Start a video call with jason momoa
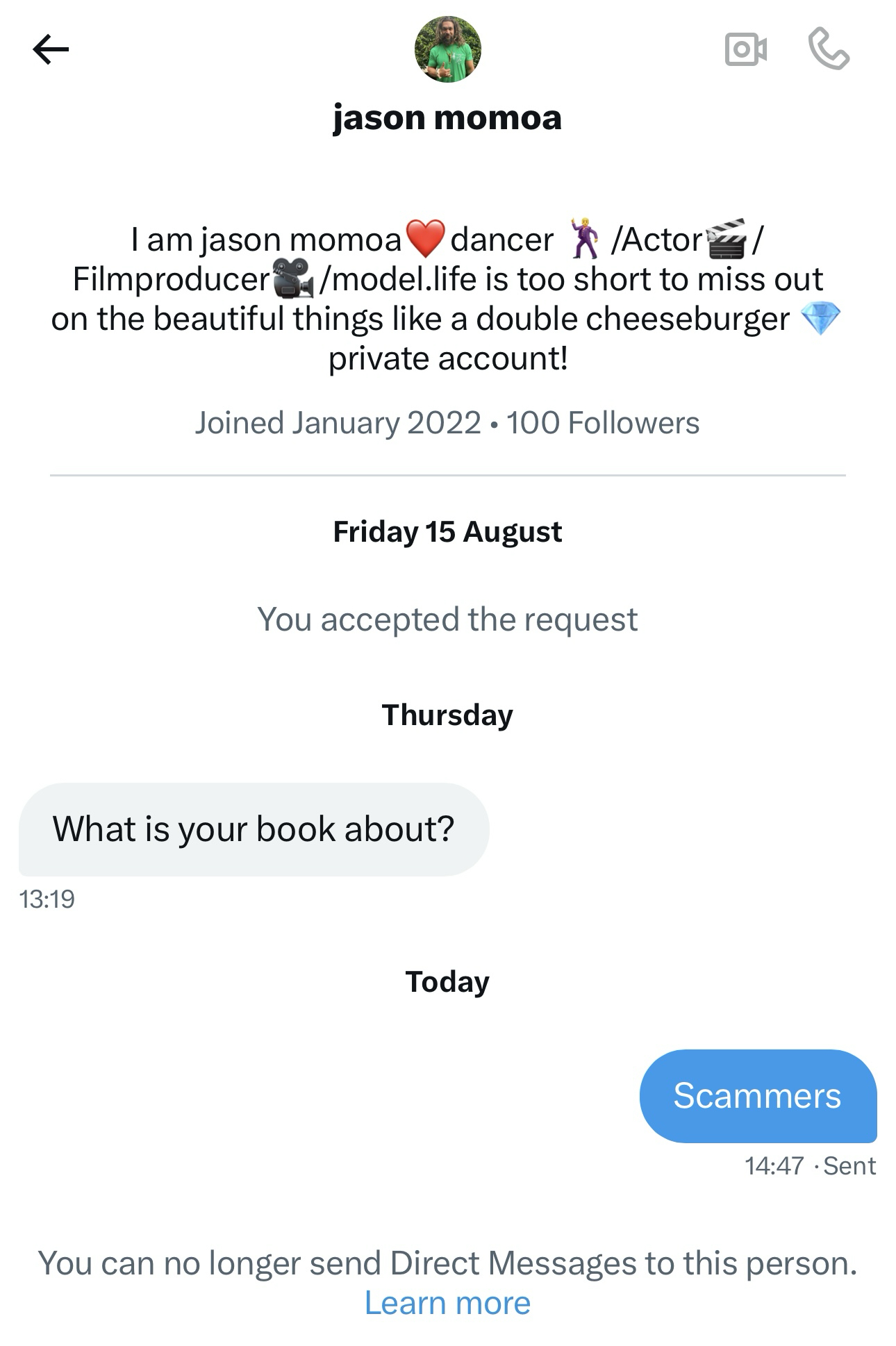The height and width of the screenshot is (1346, 896). coord(745,49)
